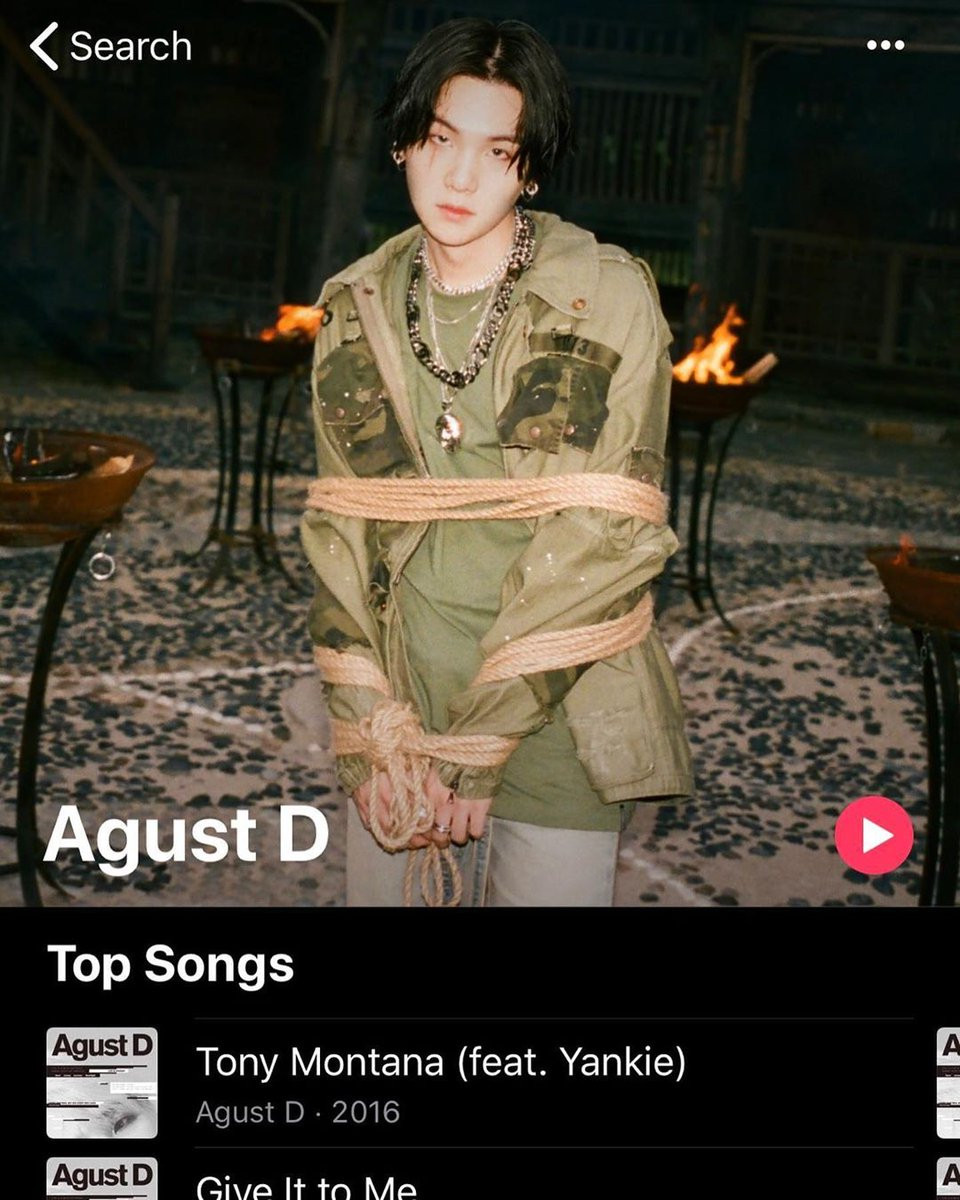Open Give It to Me song
Screen dimensions: 960x1200
click(x=306, y=1186)
